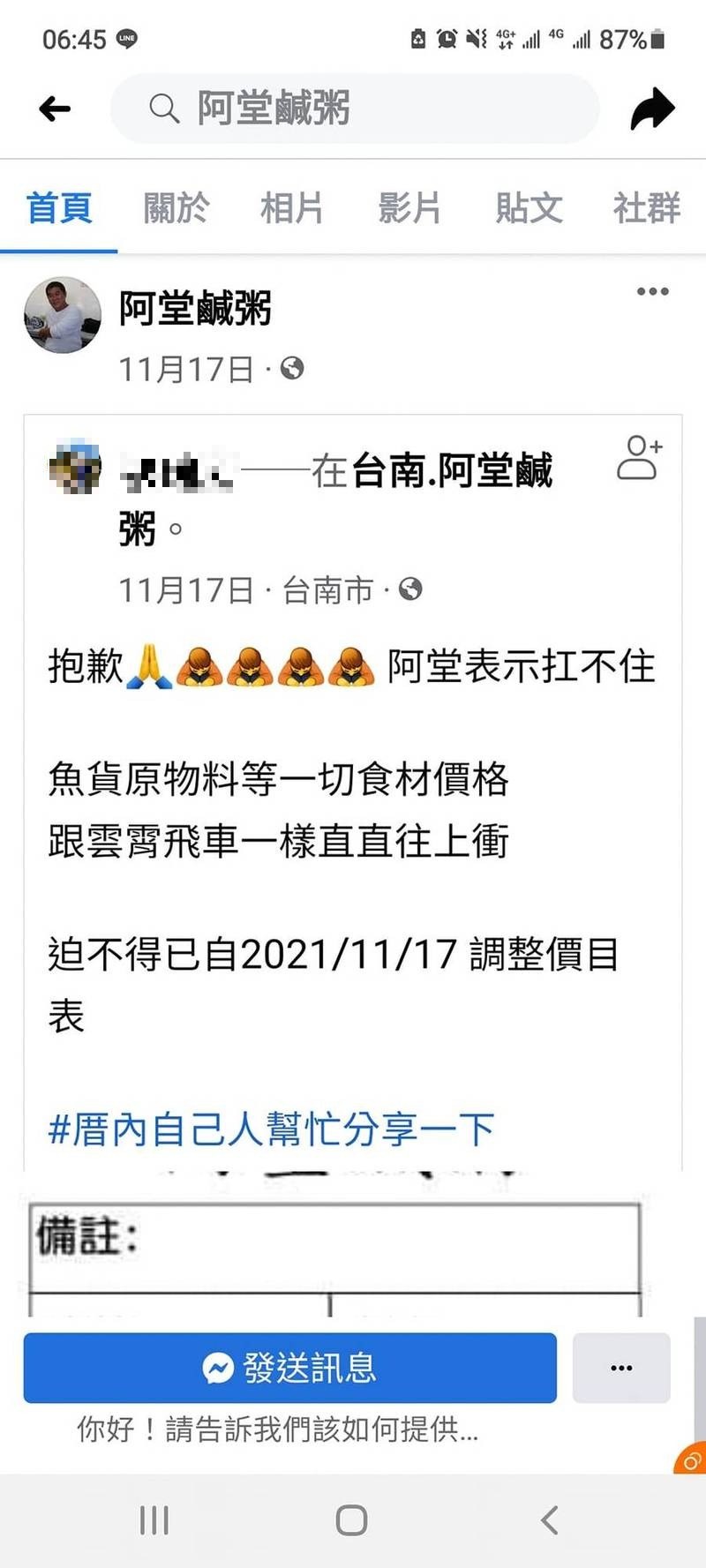Tap the system home button
The width and height of the screenshot is (706, 1568).
click(x=351, y=1519)
